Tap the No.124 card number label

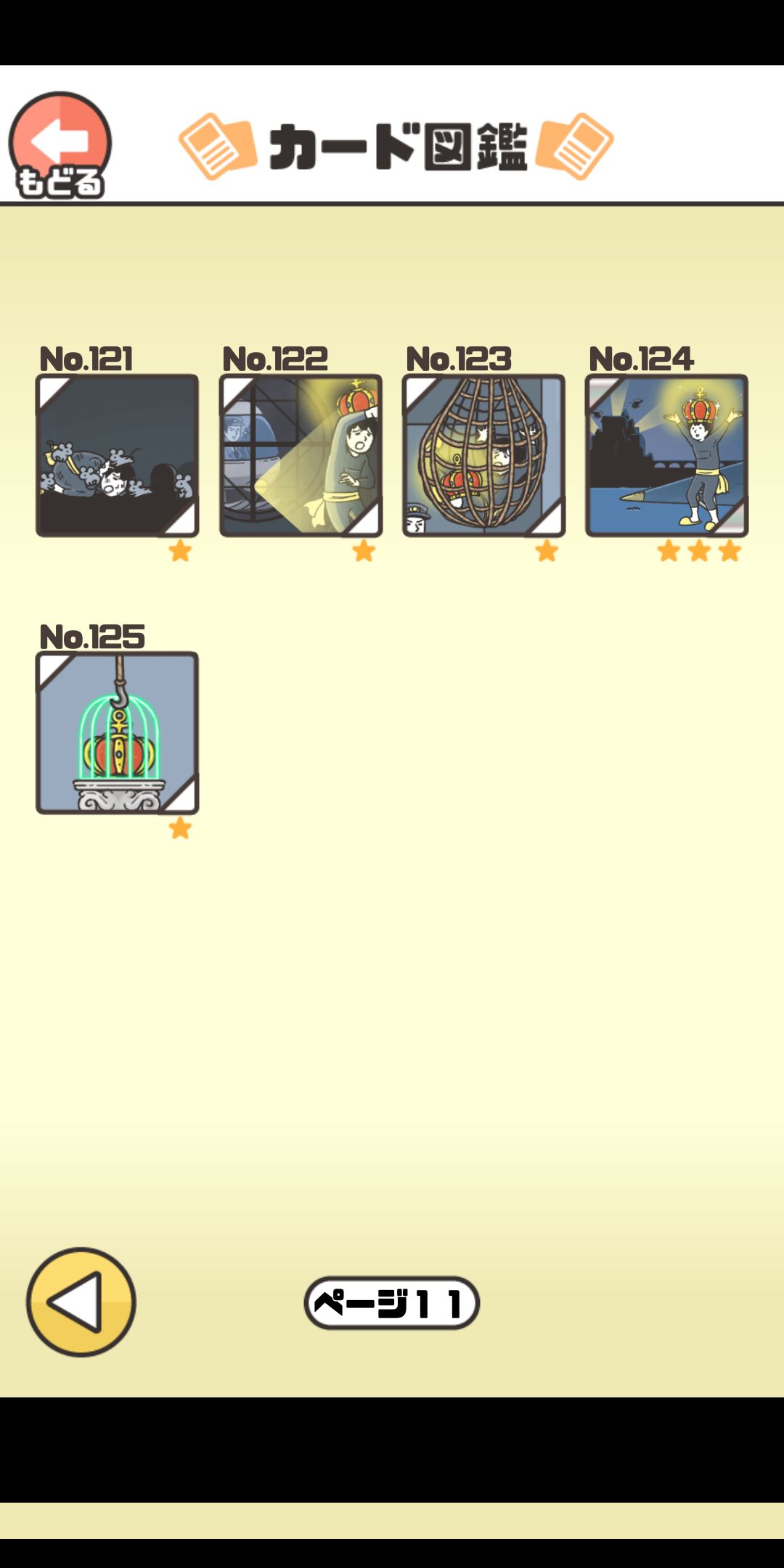pyautogui.click(x=642, y=357)
